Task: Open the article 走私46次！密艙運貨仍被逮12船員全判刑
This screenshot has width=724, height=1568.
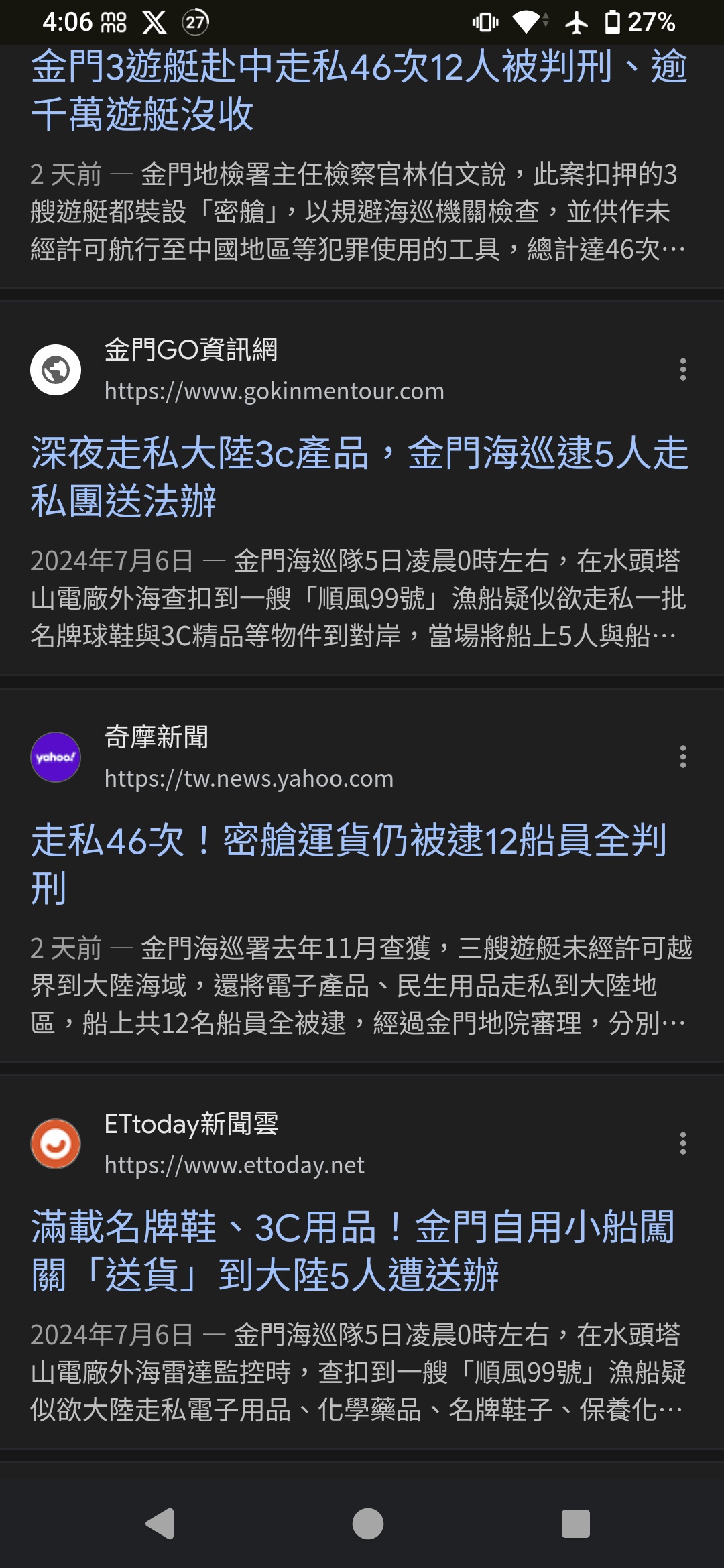Action: tap(349, 864)
